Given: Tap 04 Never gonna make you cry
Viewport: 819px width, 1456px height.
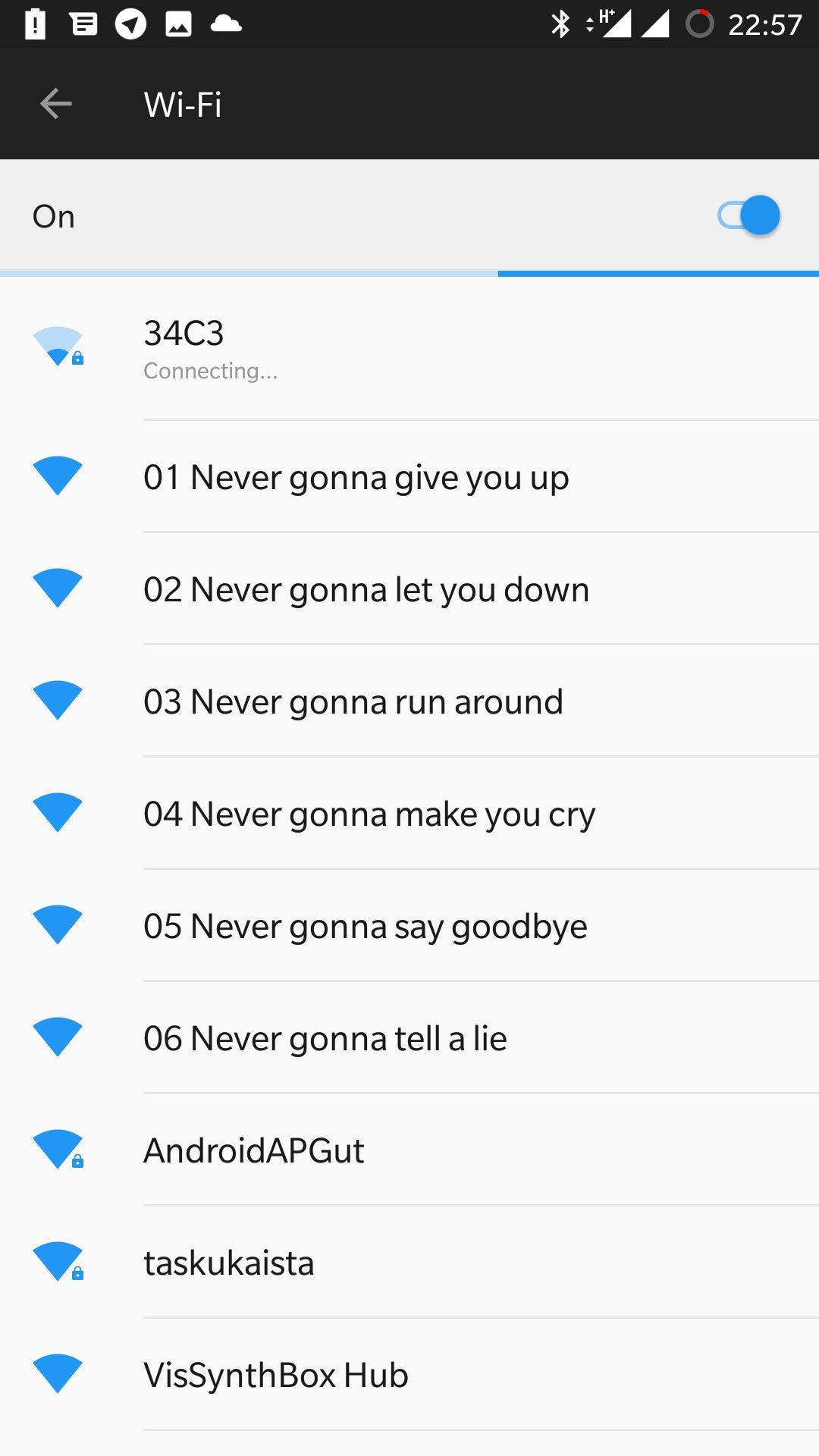Looking at the screenshot, I should click(409, 814).
